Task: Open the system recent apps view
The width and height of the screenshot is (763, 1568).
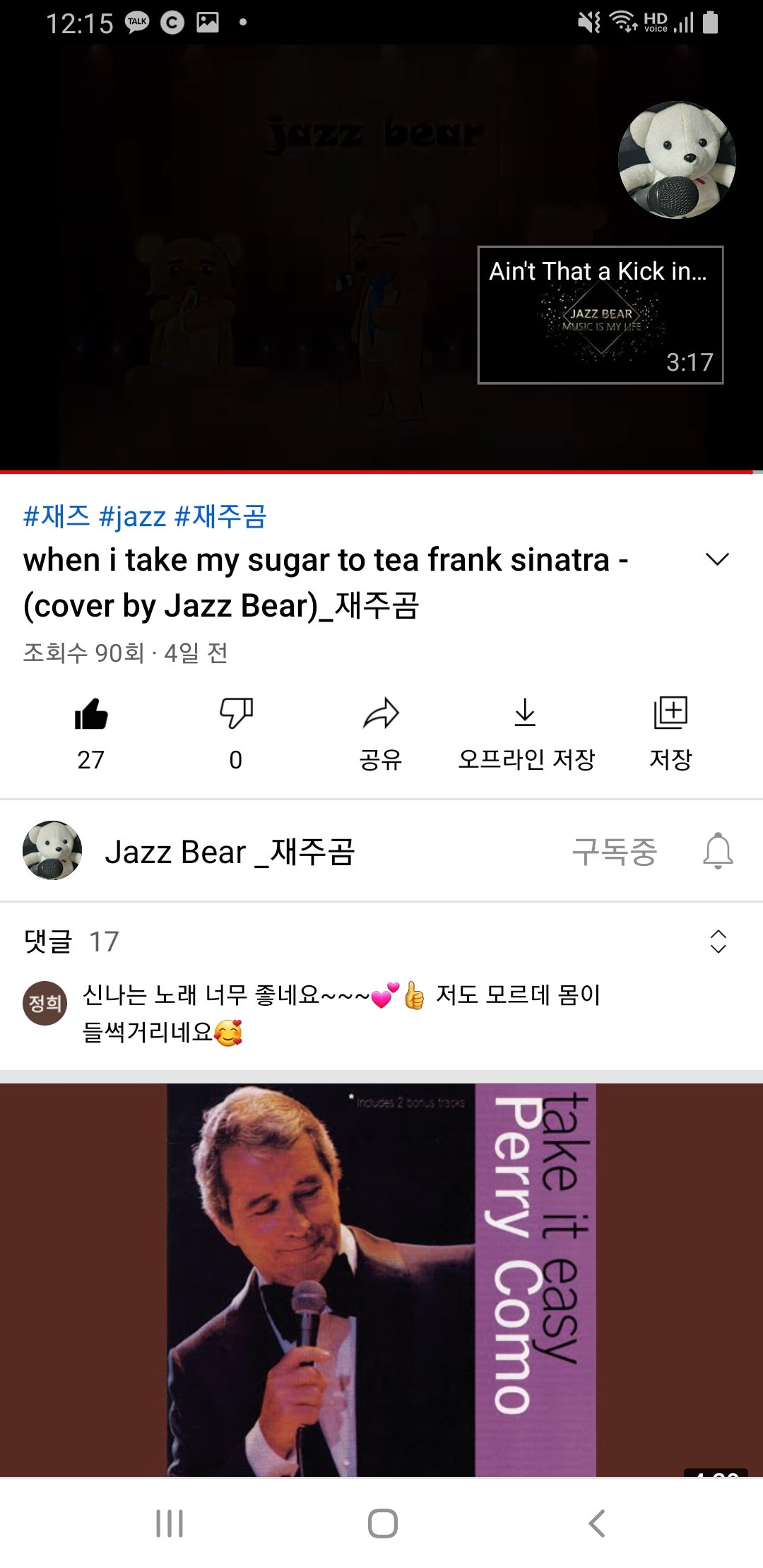Action: pos(170,1524)
